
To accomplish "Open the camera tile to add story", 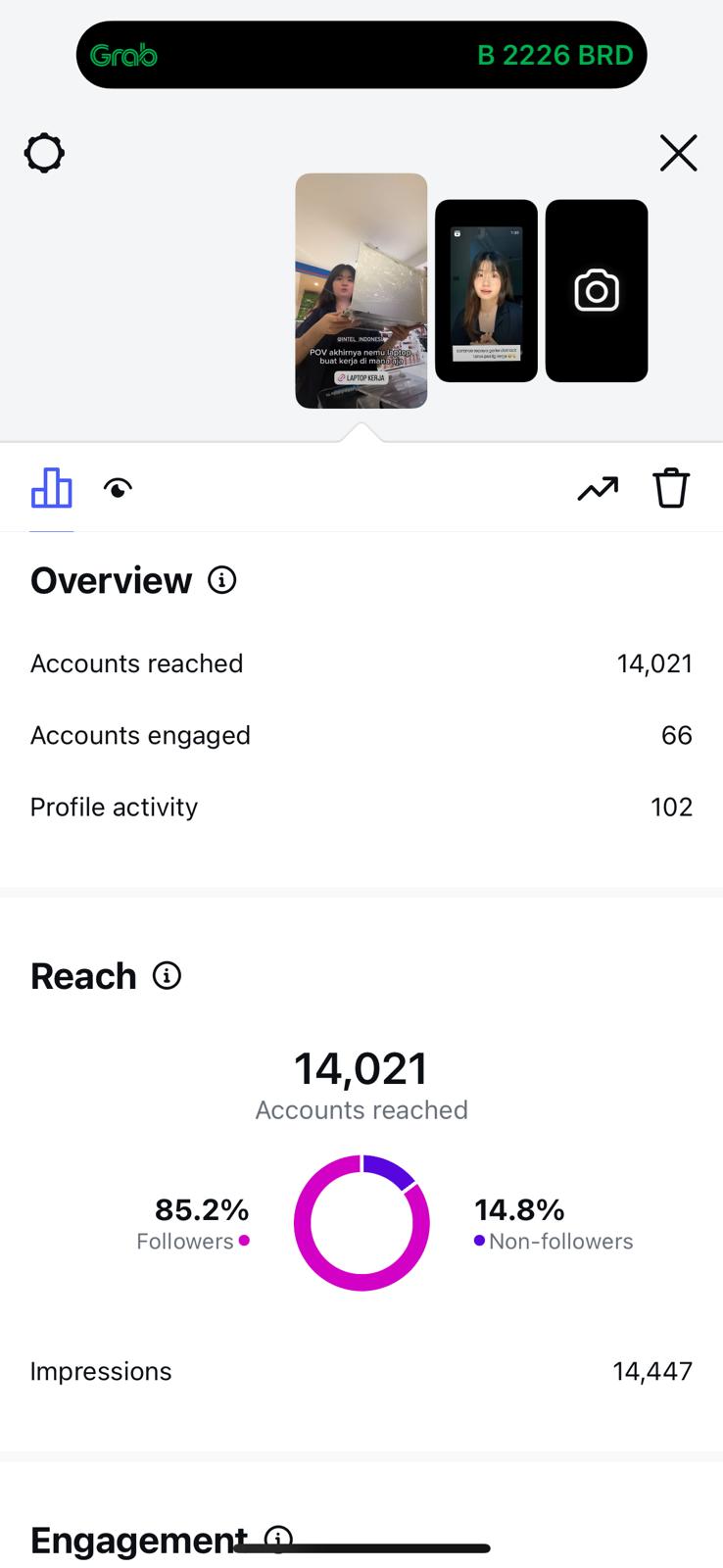I will pyautogui.click(x=597, y=291).
